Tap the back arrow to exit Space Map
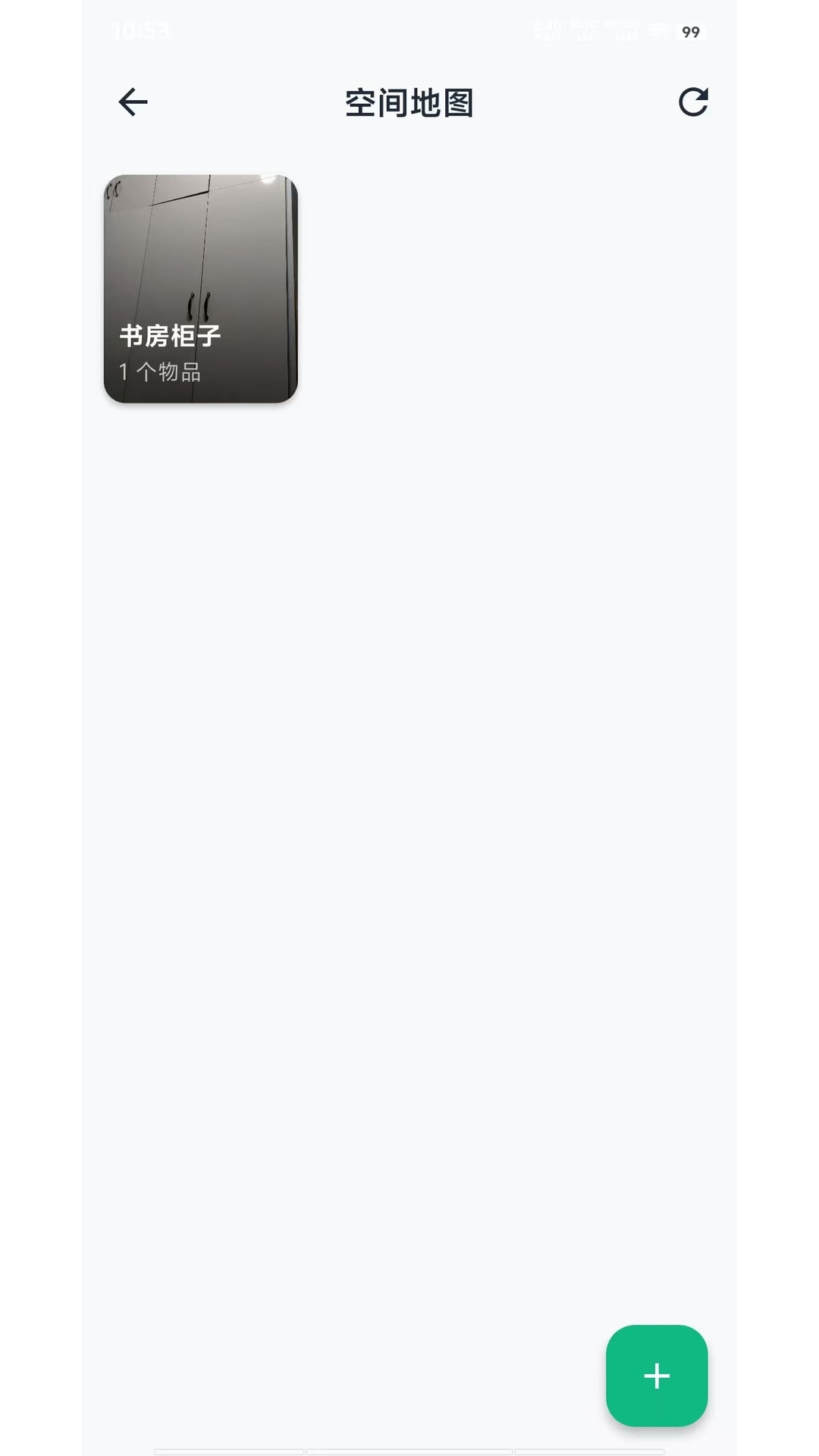The height and width of the screenshot is (1456, 819). point(132,102)
